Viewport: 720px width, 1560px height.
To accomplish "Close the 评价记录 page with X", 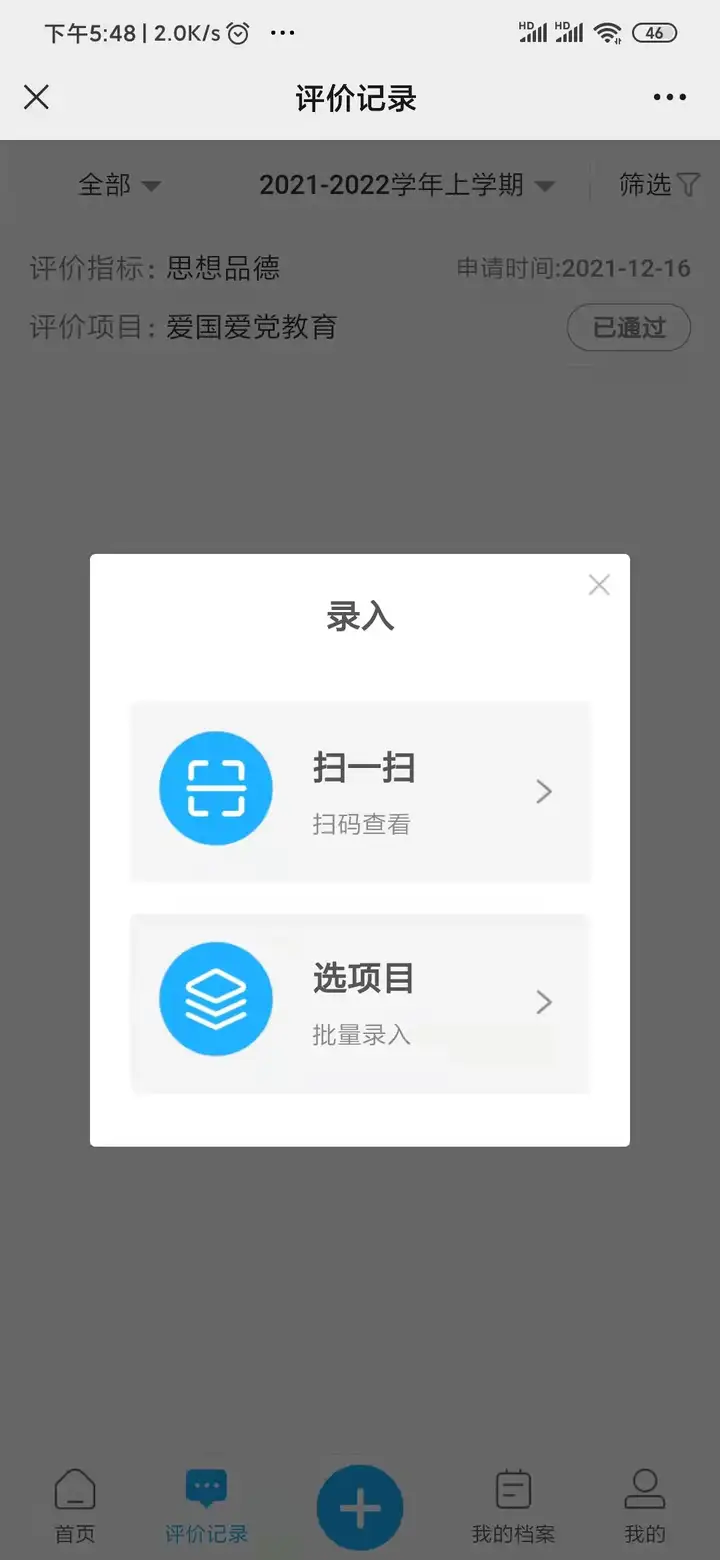I will pos(36,97).
